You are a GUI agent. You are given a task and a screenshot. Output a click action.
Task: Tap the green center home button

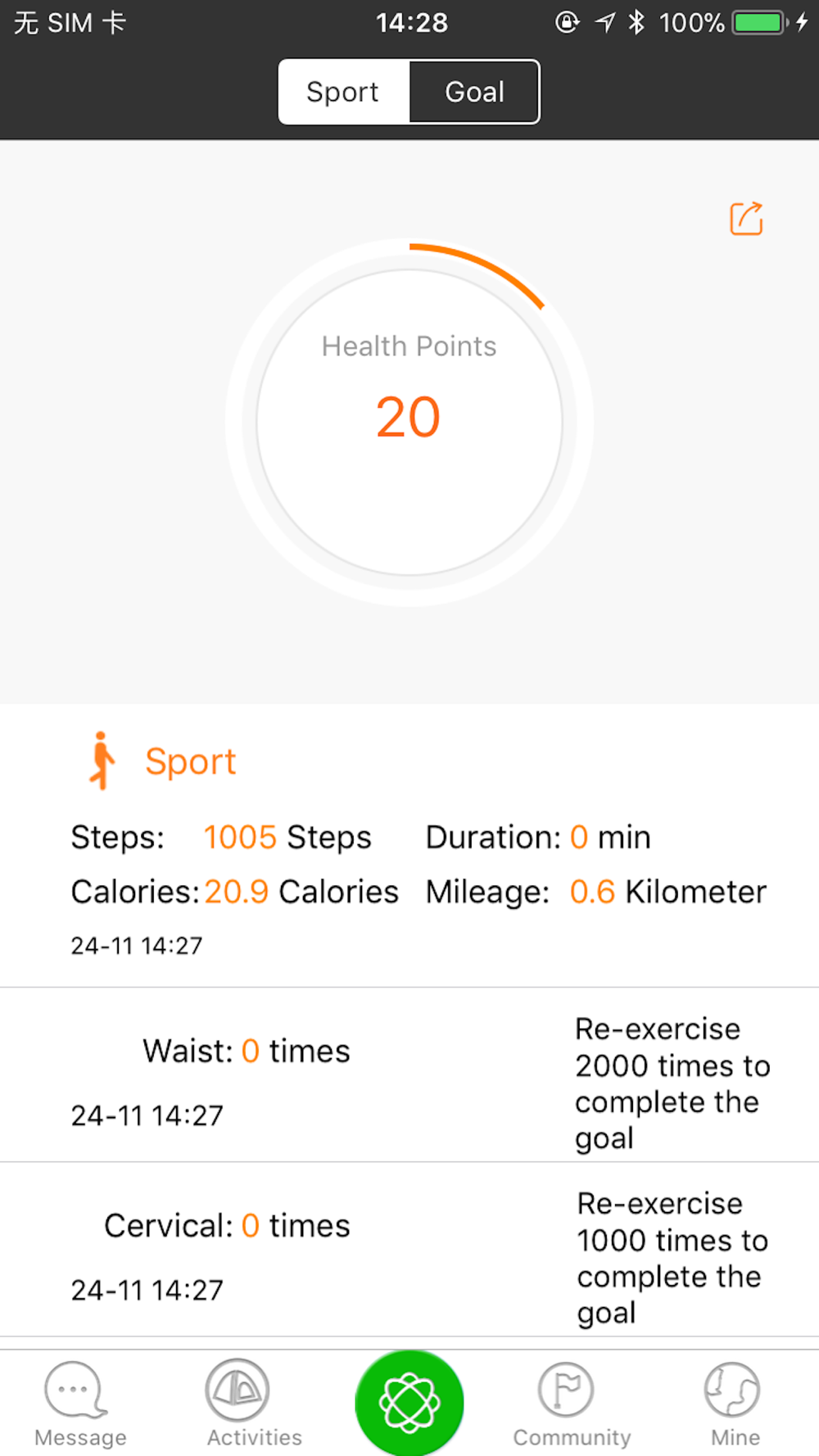point(409,1404)
